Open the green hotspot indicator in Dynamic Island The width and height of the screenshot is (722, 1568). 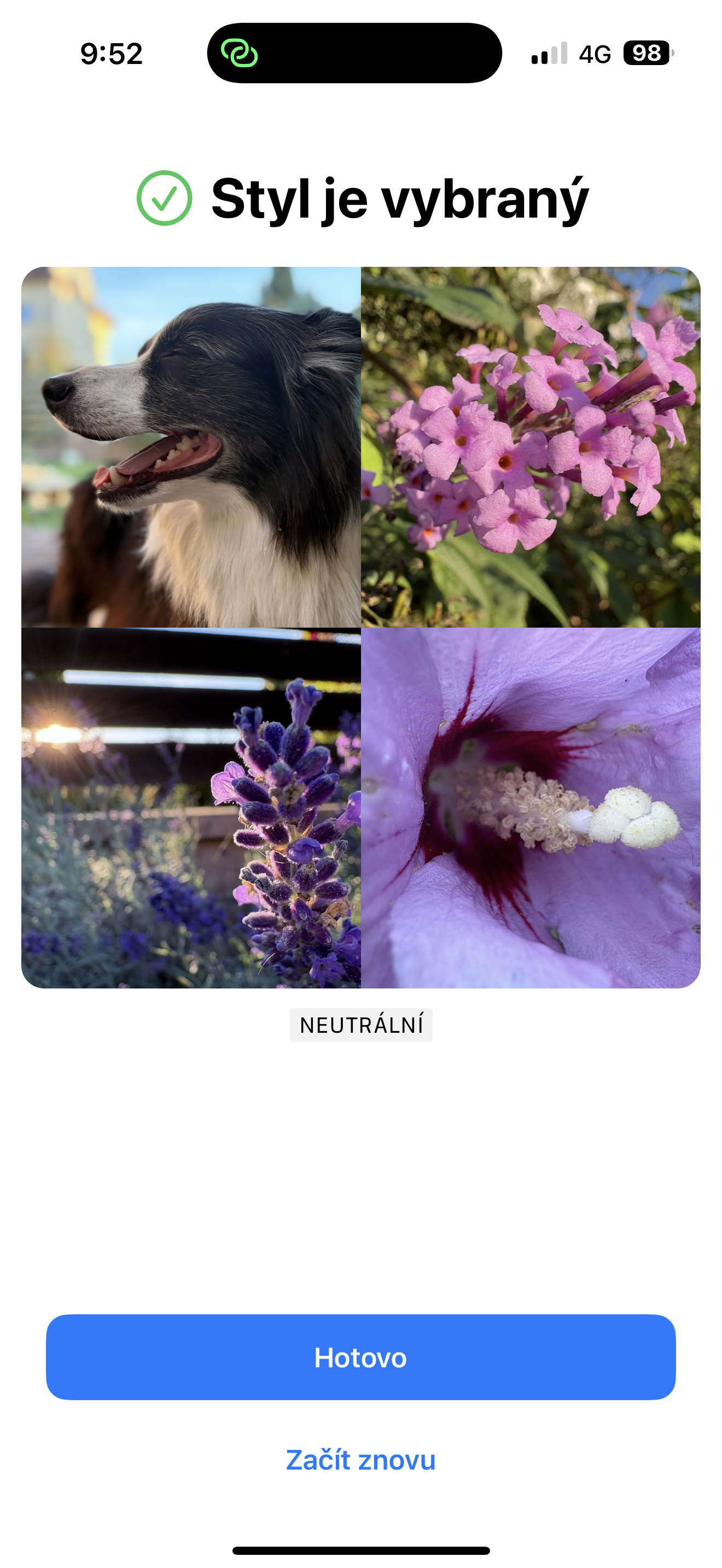pyautogui.click(x=239, y=53)
